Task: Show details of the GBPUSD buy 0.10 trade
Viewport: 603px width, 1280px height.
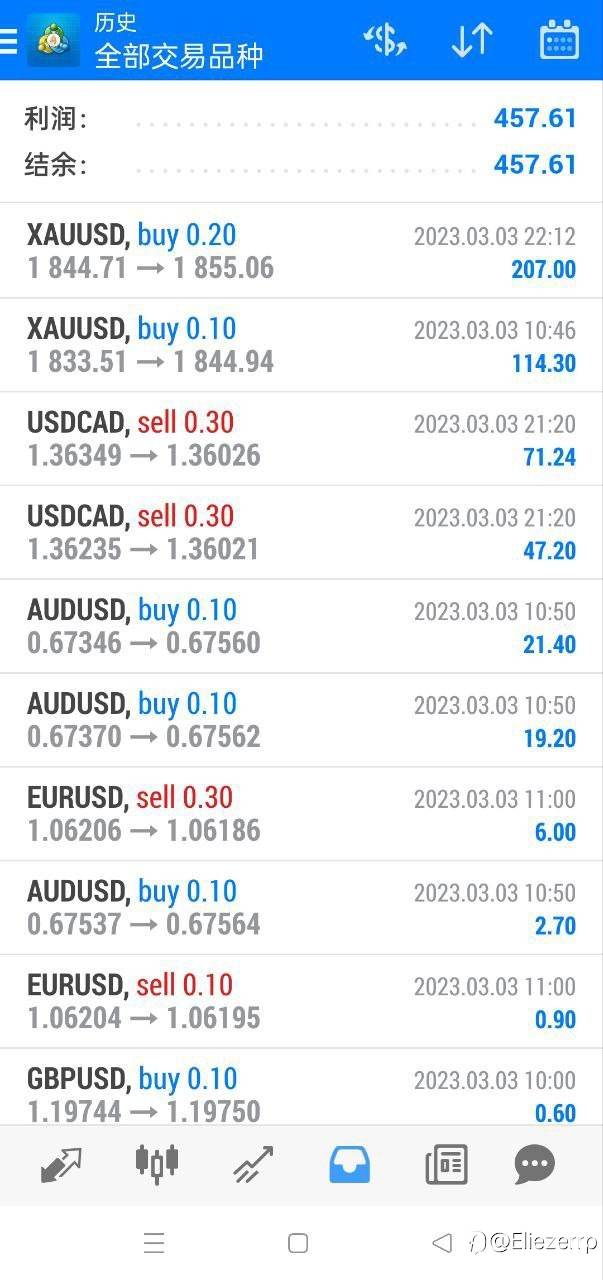Action: 301,1093
